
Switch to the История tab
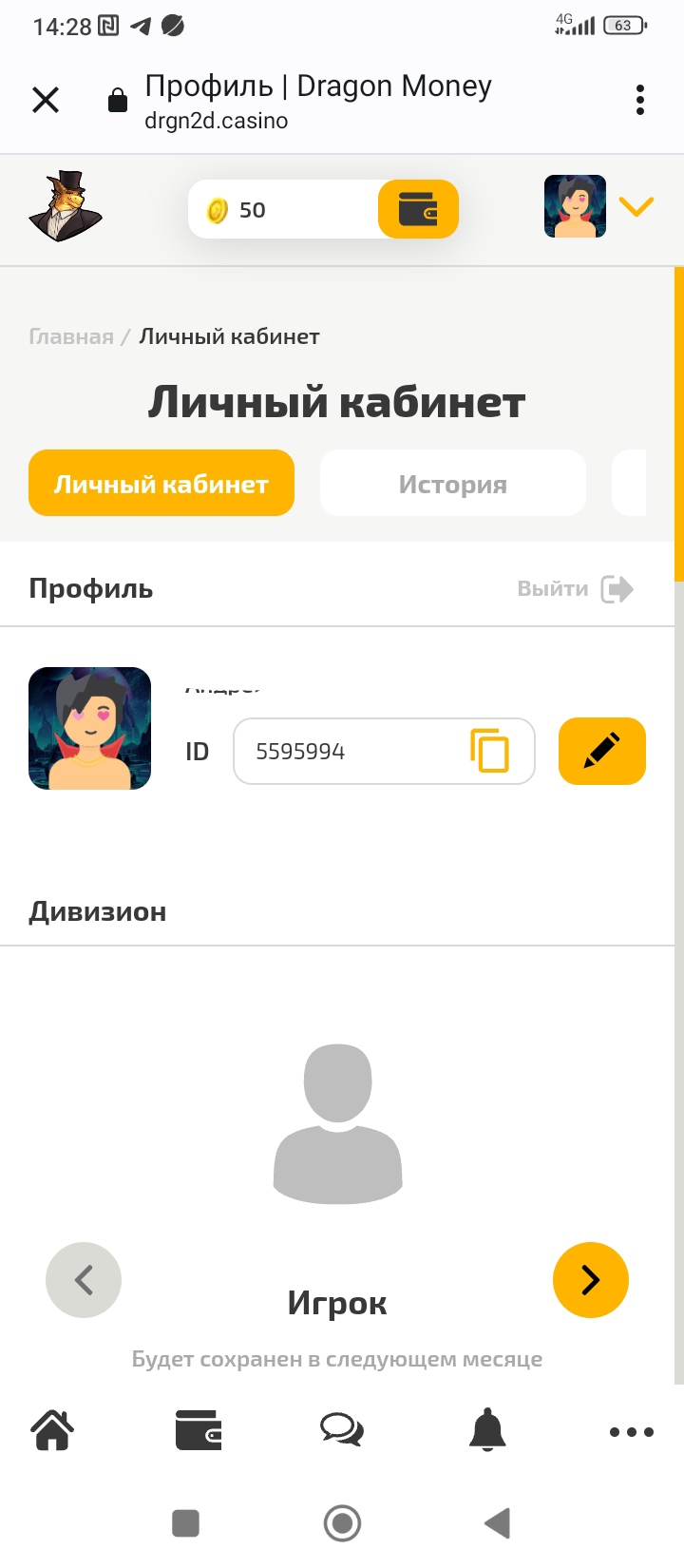(x=452, y=484)
